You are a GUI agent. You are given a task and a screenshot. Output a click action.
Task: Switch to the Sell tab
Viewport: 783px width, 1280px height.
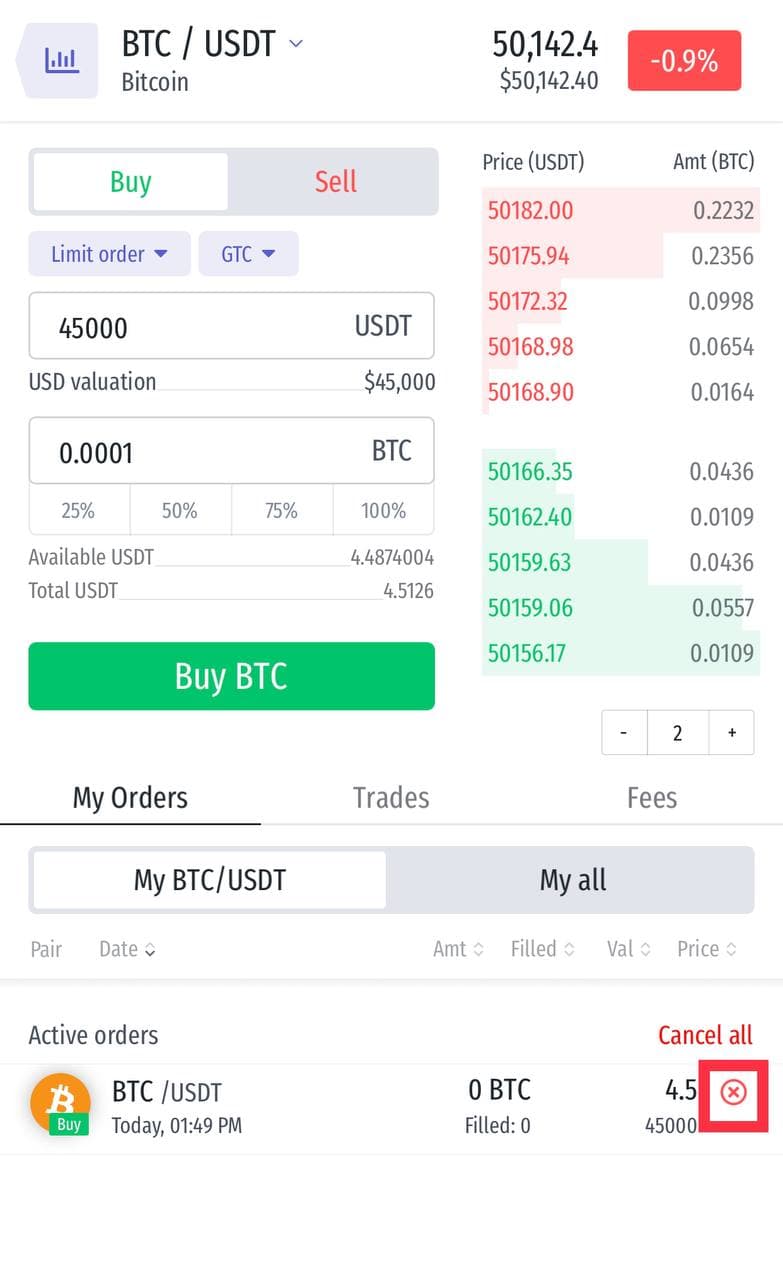point(335,181)
